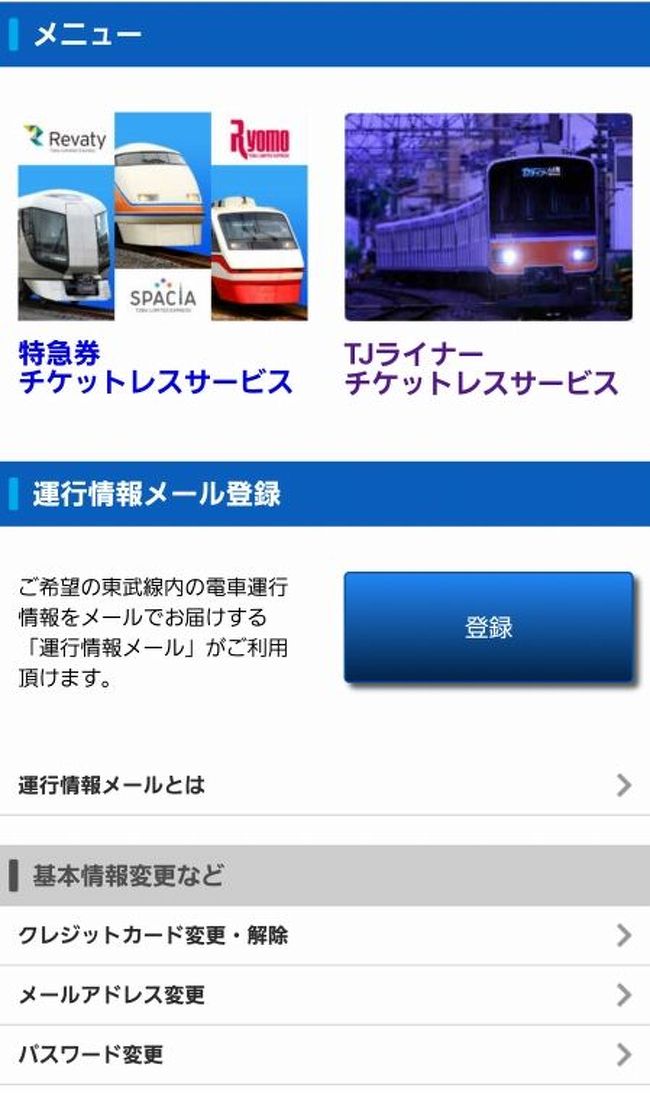Open the TJライナー チケットレスサービス tile
This screenshot has height=1094, width=650.
(x=488, y=255)
